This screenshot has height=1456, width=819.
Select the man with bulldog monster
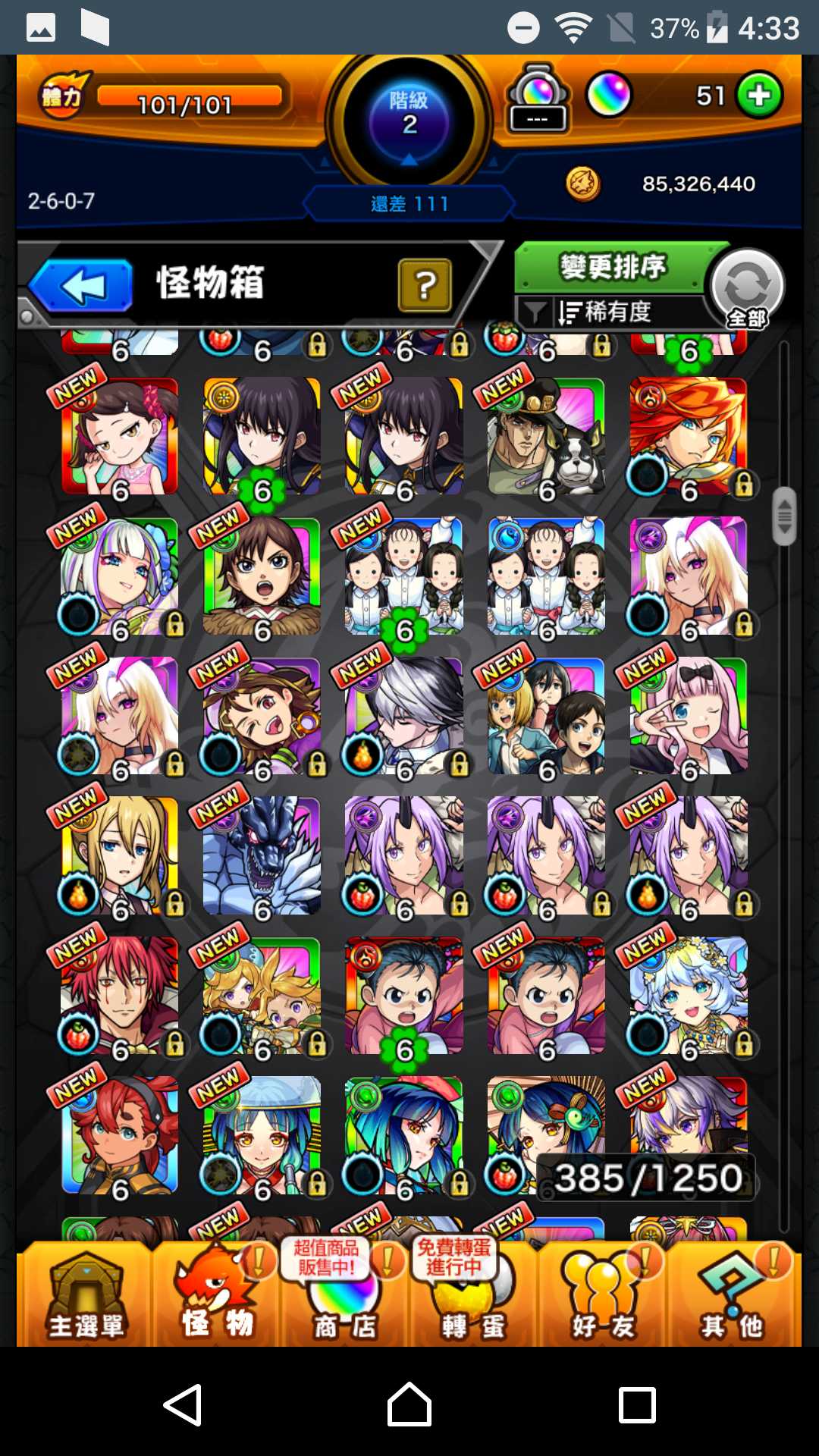(x=546, y=437)
